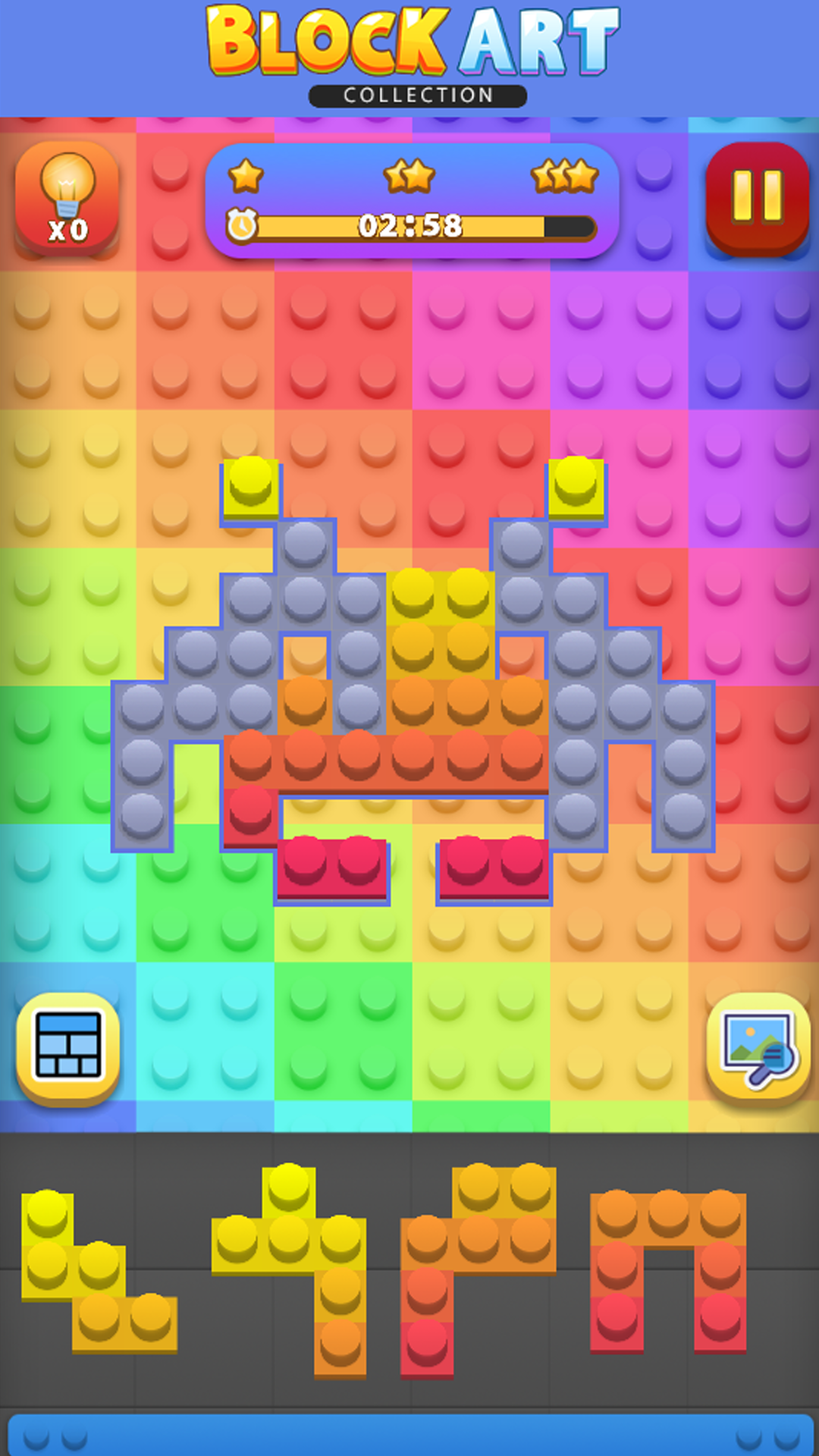Click the BLOCK ART logo at the top
Viewport: 819px width, 1456px height.
(409, 42)
